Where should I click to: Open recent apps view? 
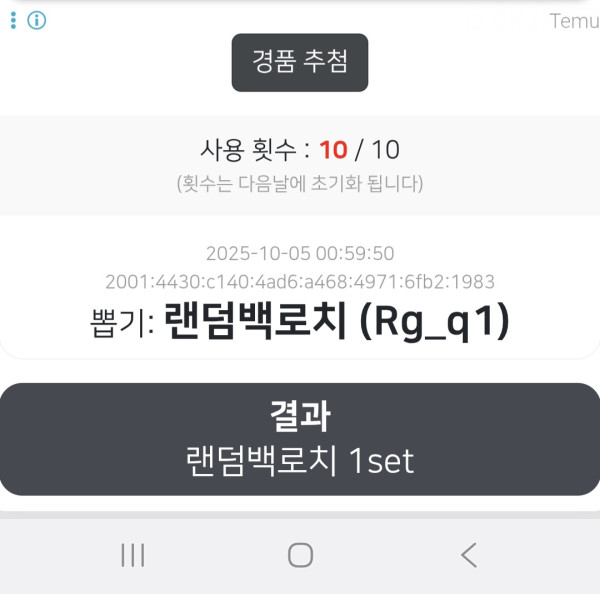click(x=133, y=555)
